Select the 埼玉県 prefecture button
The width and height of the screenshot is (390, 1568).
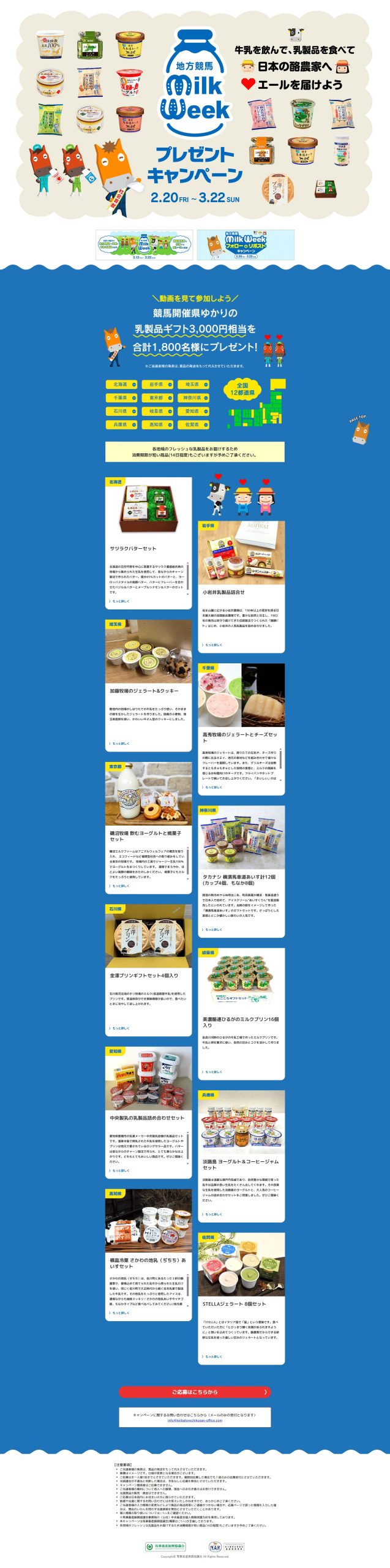[193, 385]
